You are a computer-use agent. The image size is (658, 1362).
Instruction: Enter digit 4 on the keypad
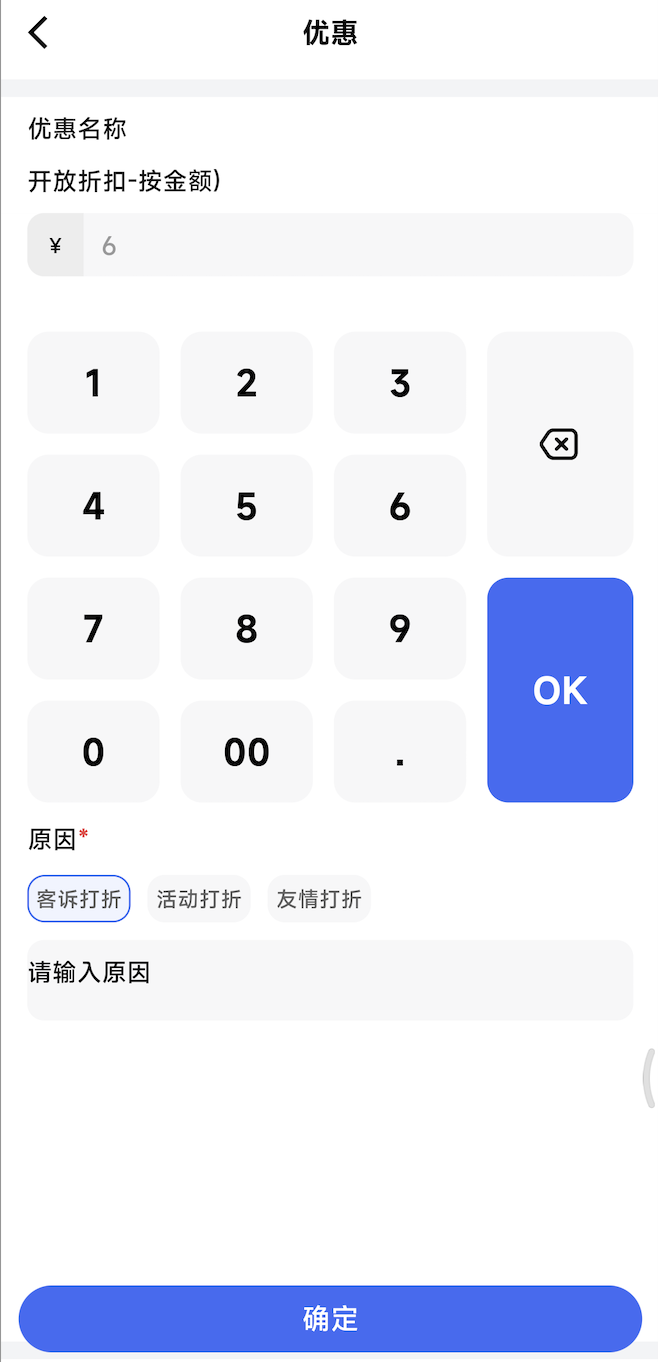[x=93, y=506]
